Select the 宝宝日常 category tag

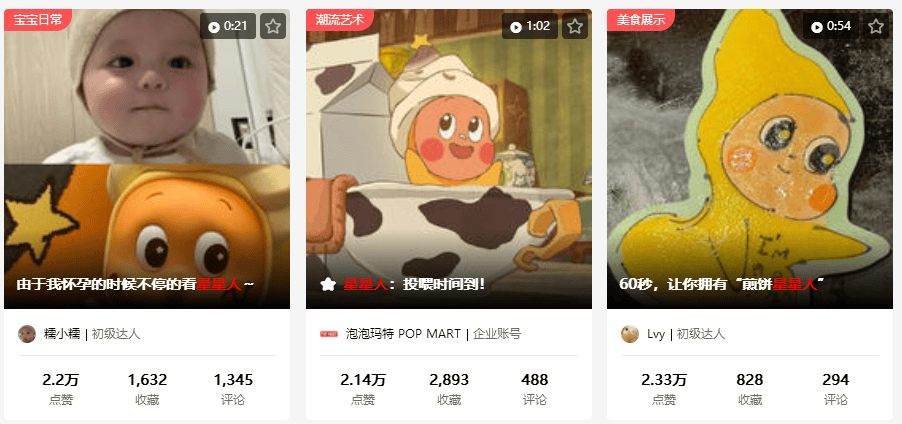(x=36, y=19)
